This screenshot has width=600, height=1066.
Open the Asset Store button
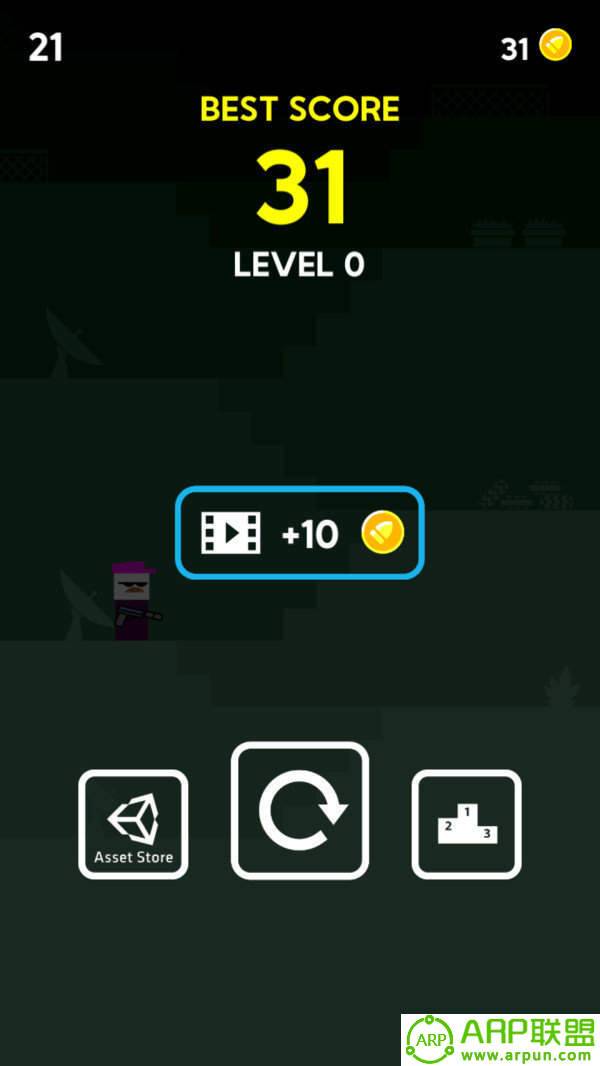click(133, 824)
